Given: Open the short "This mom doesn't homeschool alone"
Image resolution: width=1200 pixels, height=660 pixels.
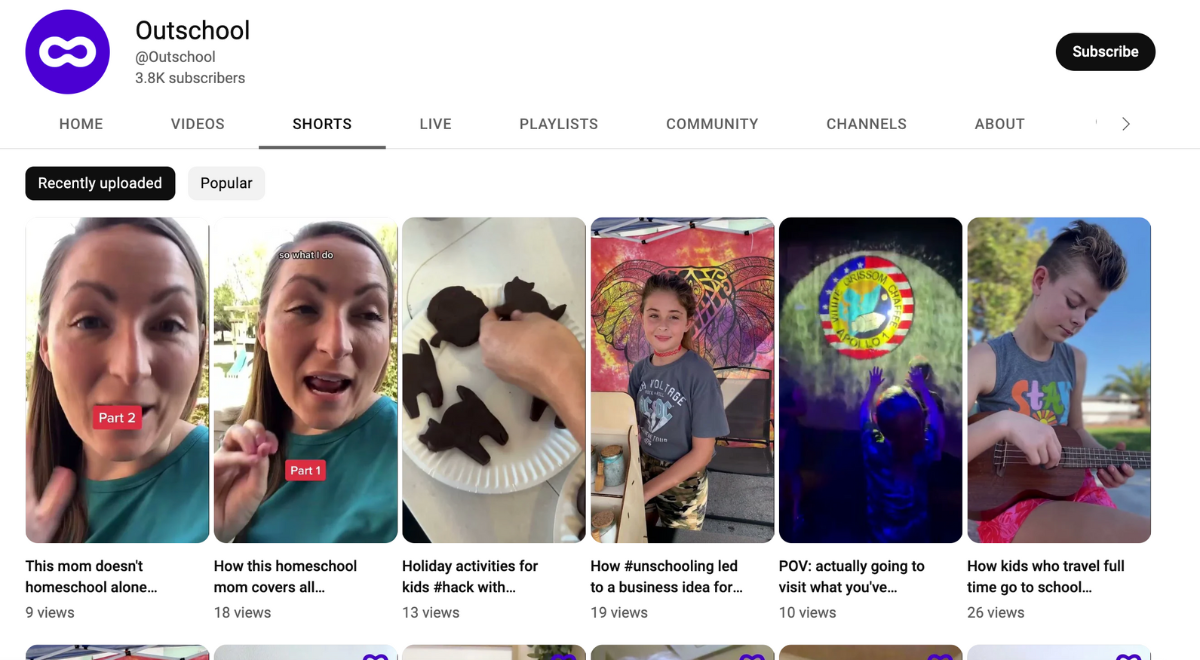Looking at the screenshot, I should click(117, 380).
